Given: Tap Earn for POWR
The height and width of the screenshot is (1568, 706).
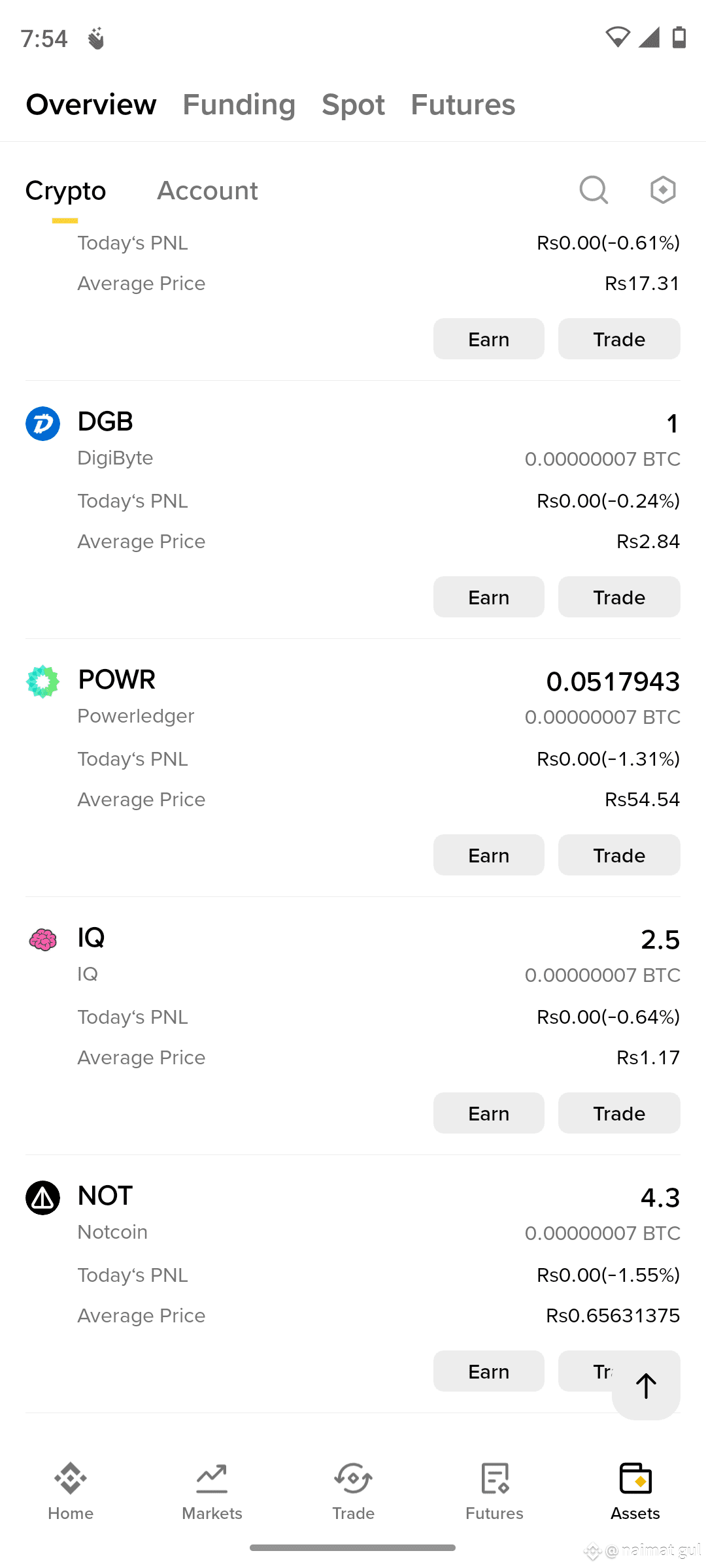Looking at the screenshot, I should [x=488, y=855].
